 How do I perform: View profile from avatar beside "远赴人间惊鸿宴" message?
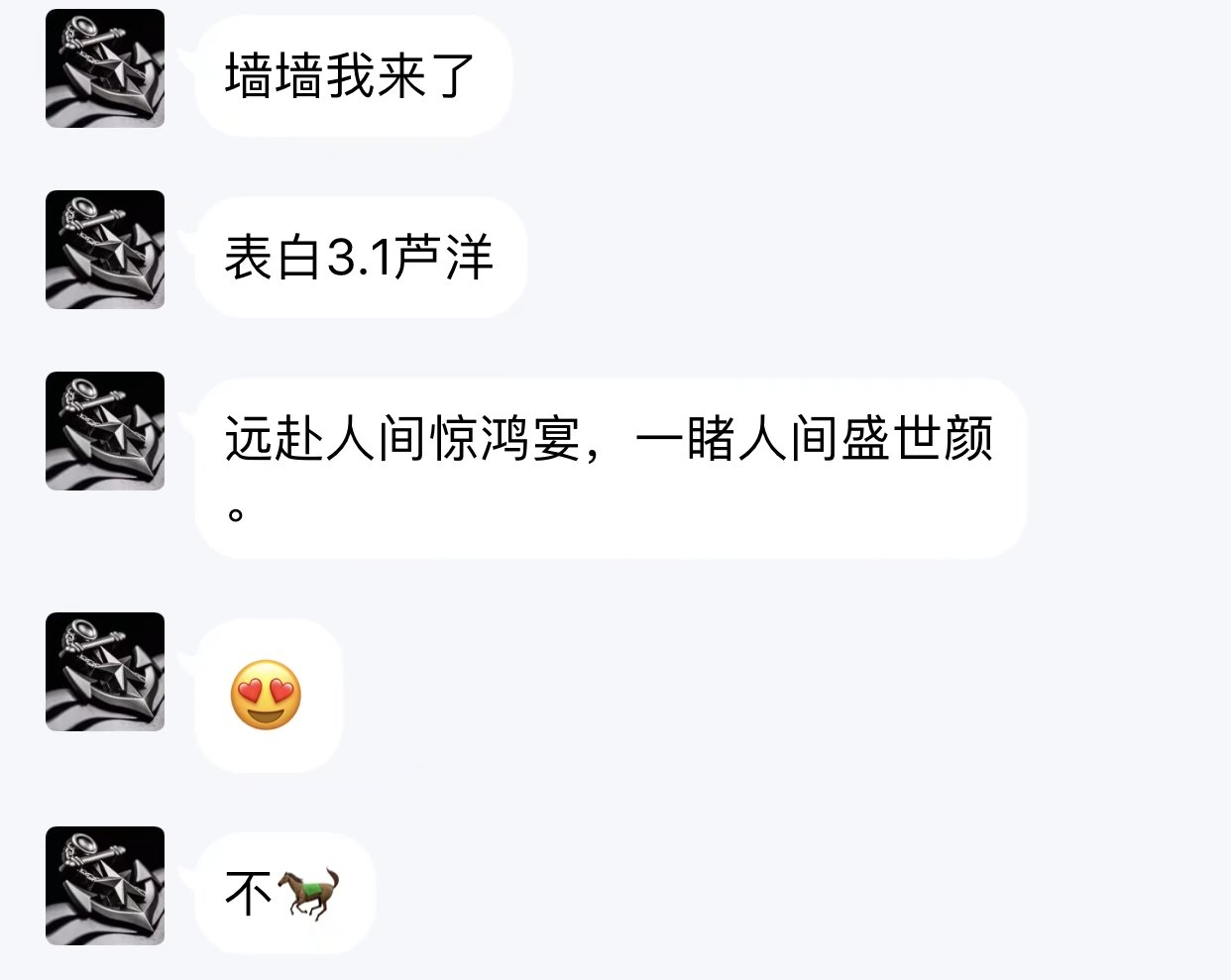pyautogui.click(x=105, y=431)
